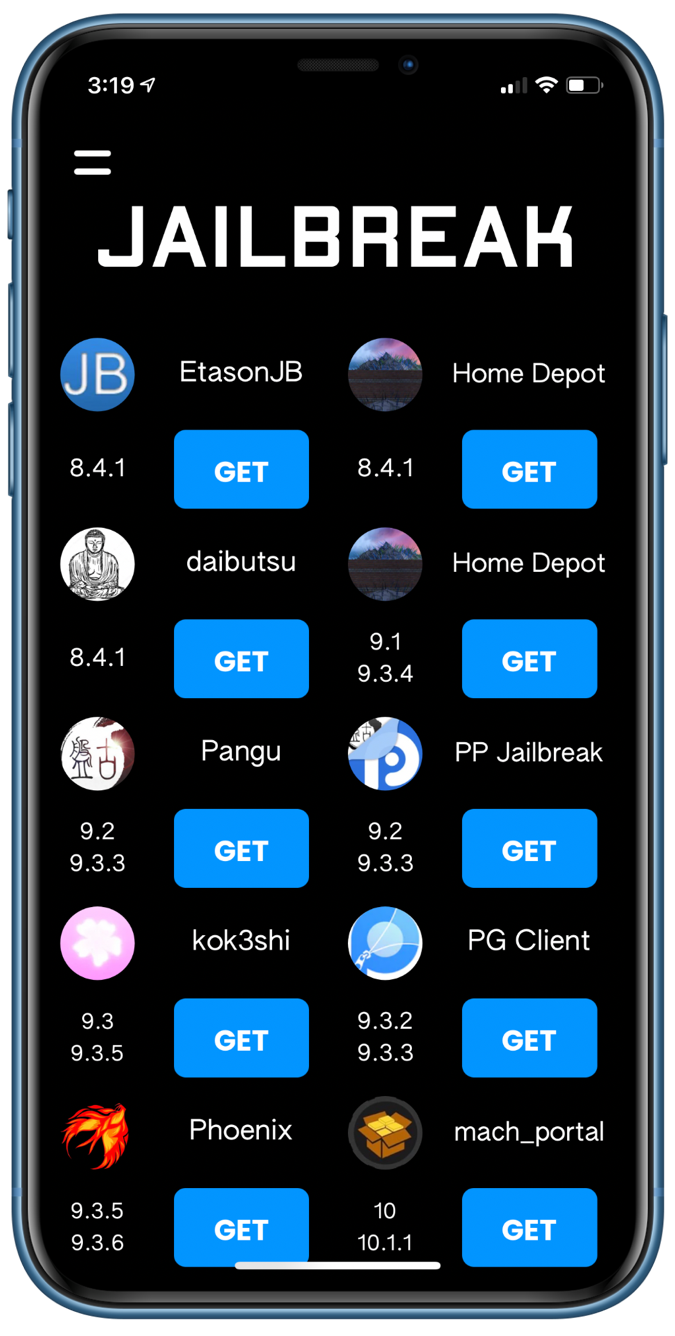Tap GET for Home Depot 8.4.1
Image resolution: width=675 pixels, height=1336 pixels.
(529, 470)
